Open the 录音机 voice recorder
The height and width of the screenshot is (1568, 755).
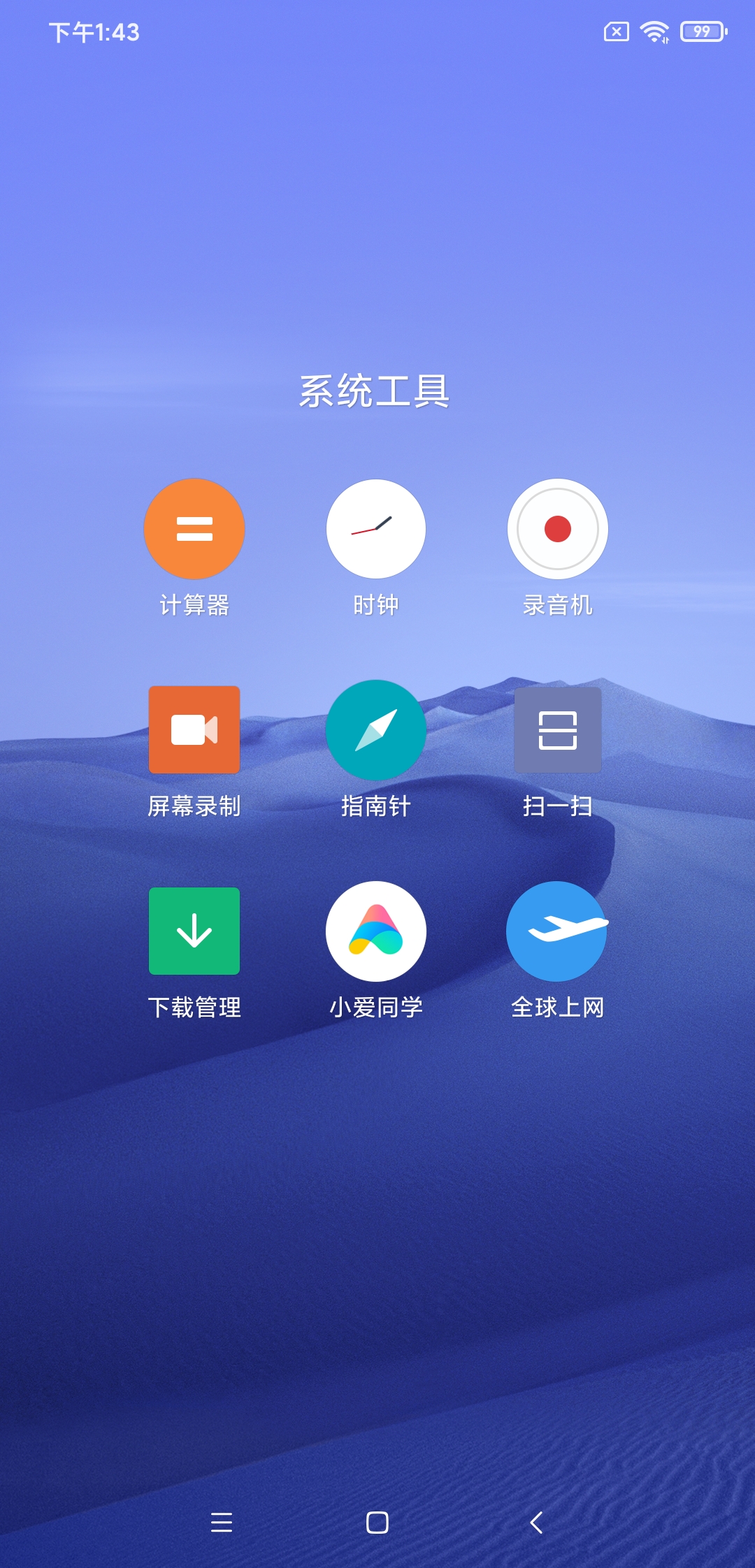[x=558, y=529]
